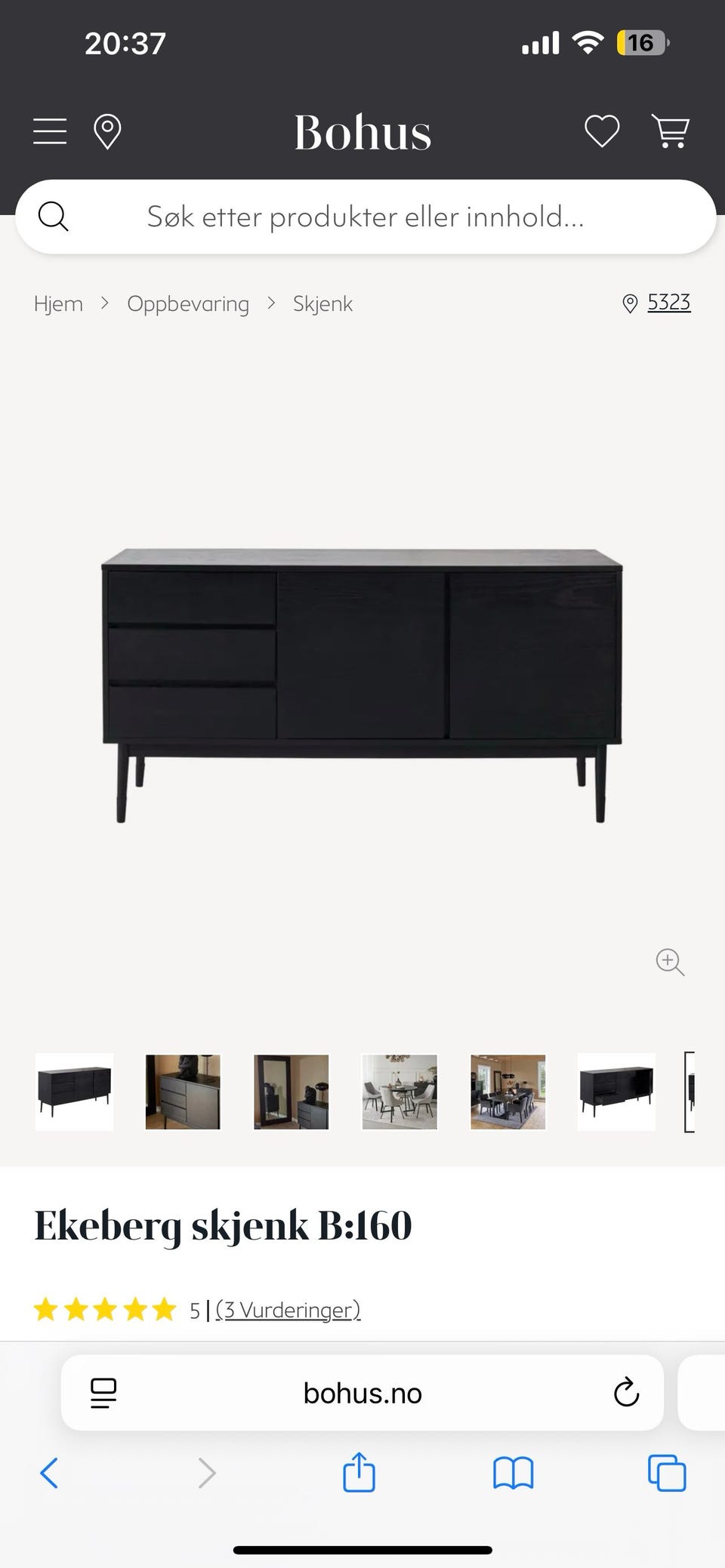725x1568 pixels.
Task: Open the shopping cart
Action: [670, 131]
